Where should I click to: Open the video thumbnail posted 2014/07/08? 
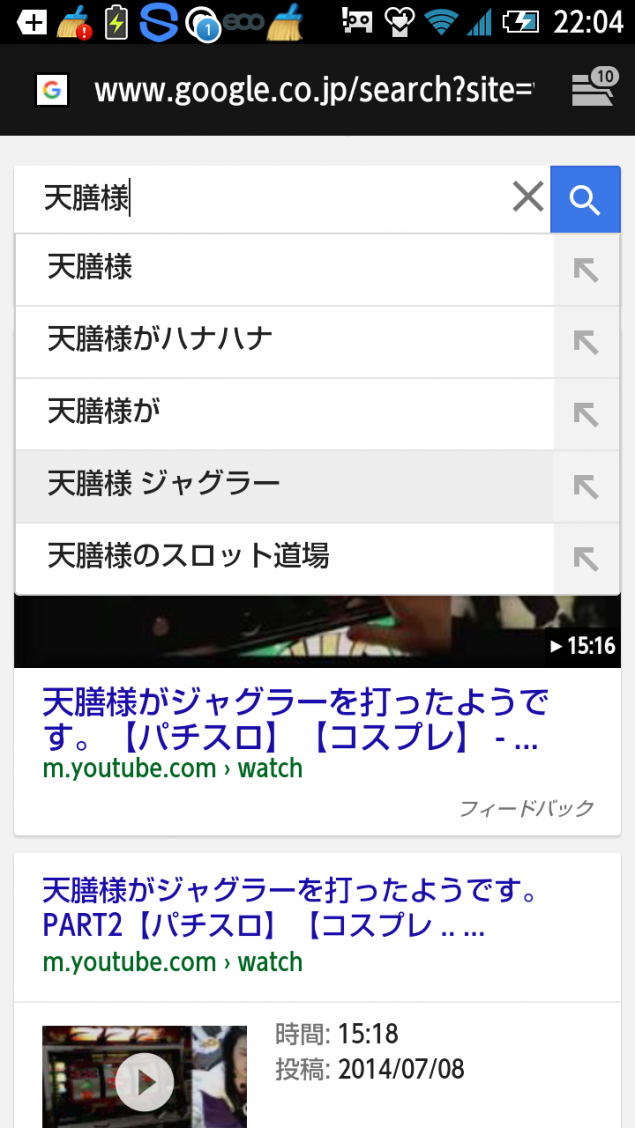pyautogui.click(x=144, y=1078)
